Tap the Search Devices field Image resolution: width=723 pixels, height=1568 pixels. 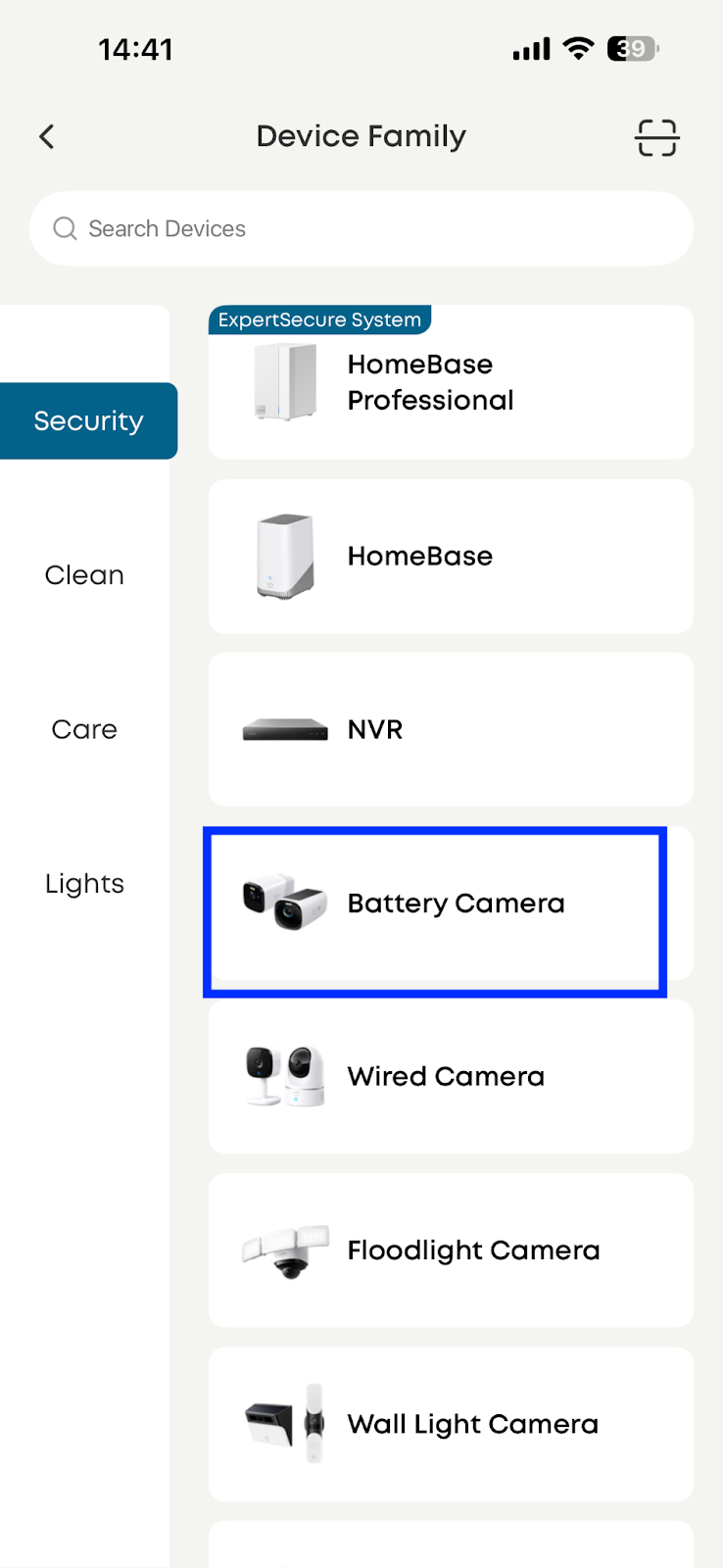[361, 228]
